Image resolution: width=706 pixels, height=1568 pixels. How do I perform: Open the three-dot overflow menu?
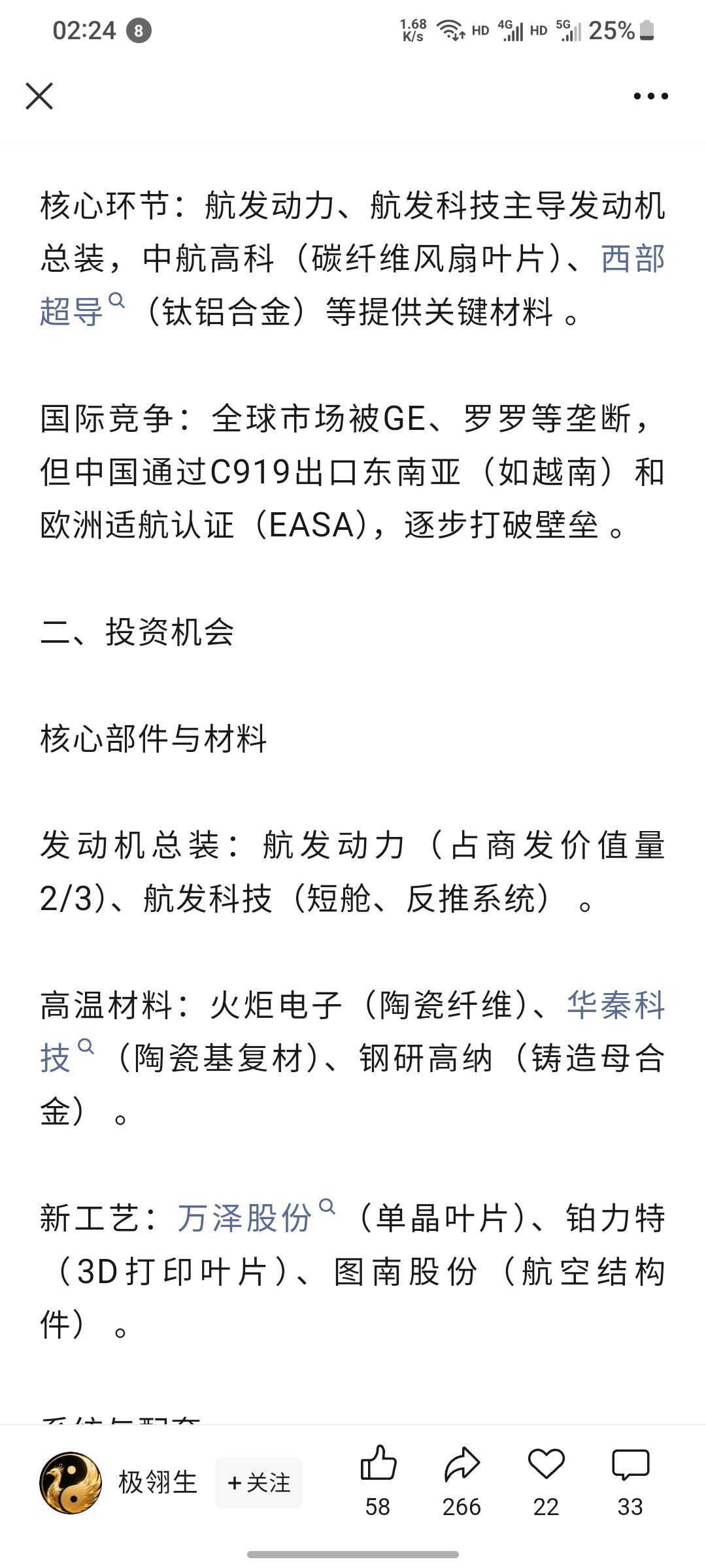(651, 96)
